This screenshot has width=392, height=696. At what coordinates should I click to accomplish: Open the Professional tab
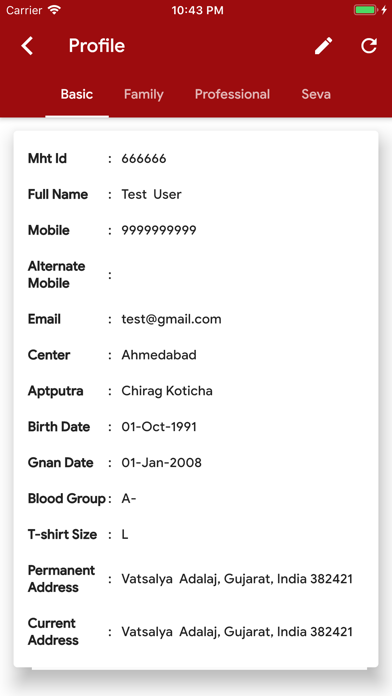tap(232, 95)
